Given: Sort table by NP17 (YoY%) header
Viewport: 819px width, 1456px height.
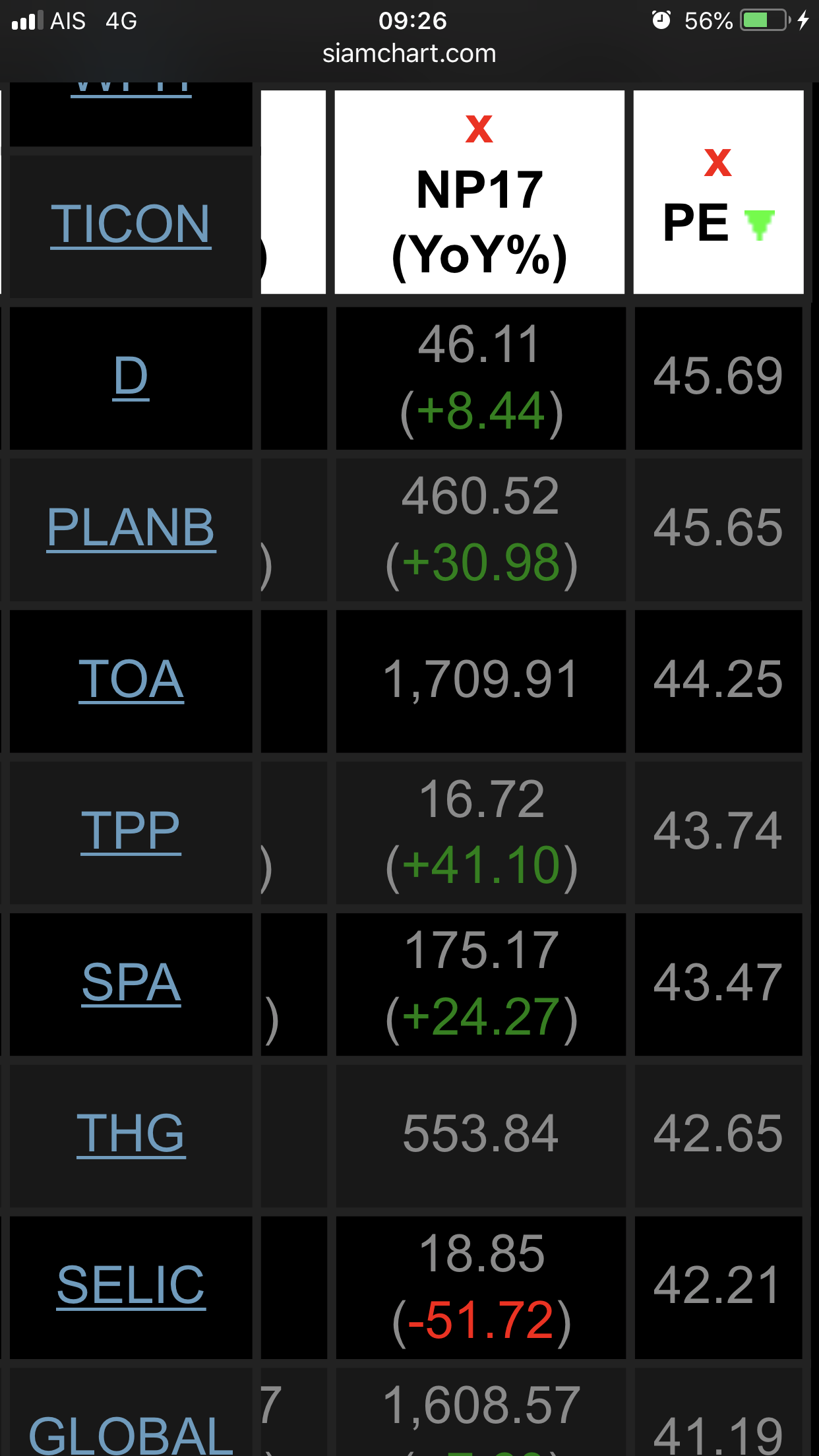Looking at the screenshot, I should point(479,223).
